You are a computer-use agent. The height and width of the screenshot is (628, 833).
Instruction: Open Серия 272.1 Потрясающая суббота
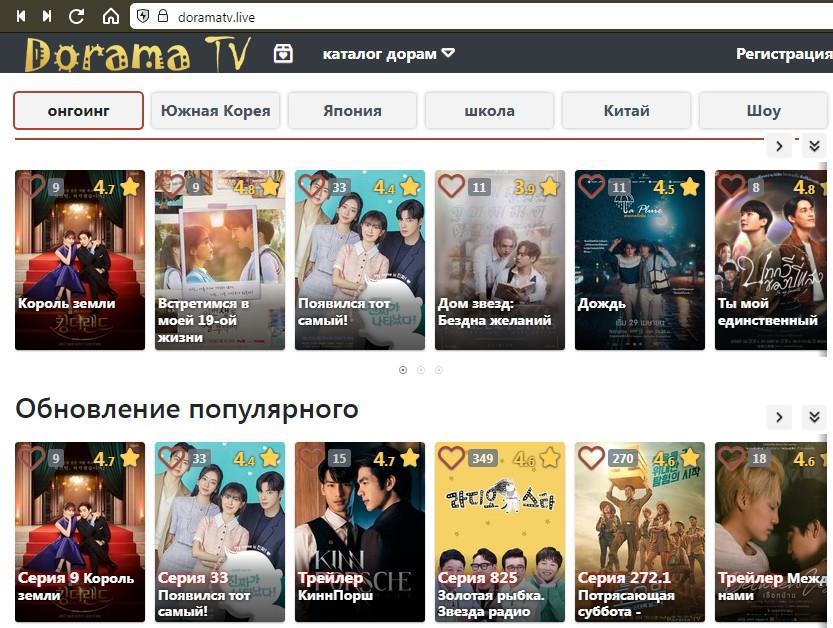[640, 535]
